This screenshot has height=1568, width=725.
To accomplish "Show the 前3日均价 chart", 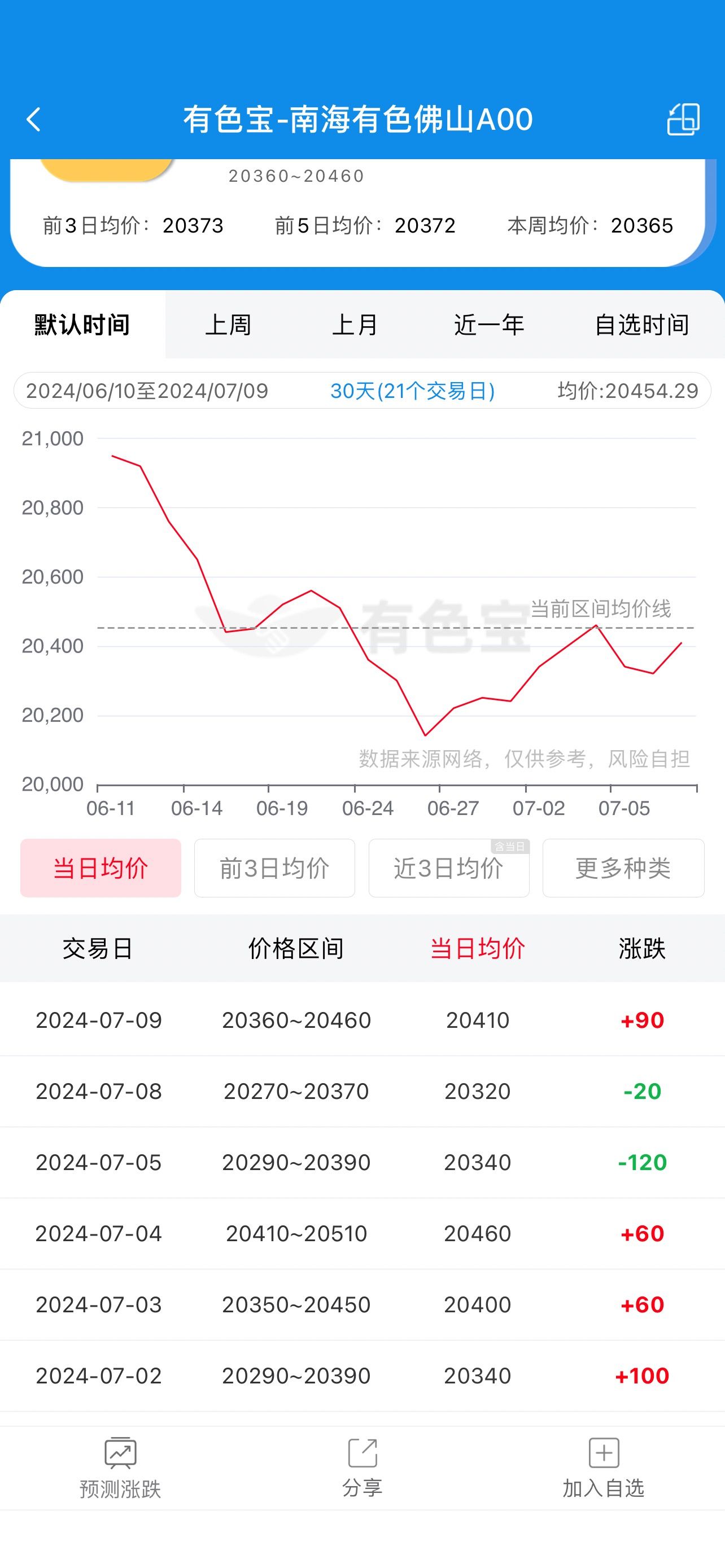I will (x=274, y=868).
